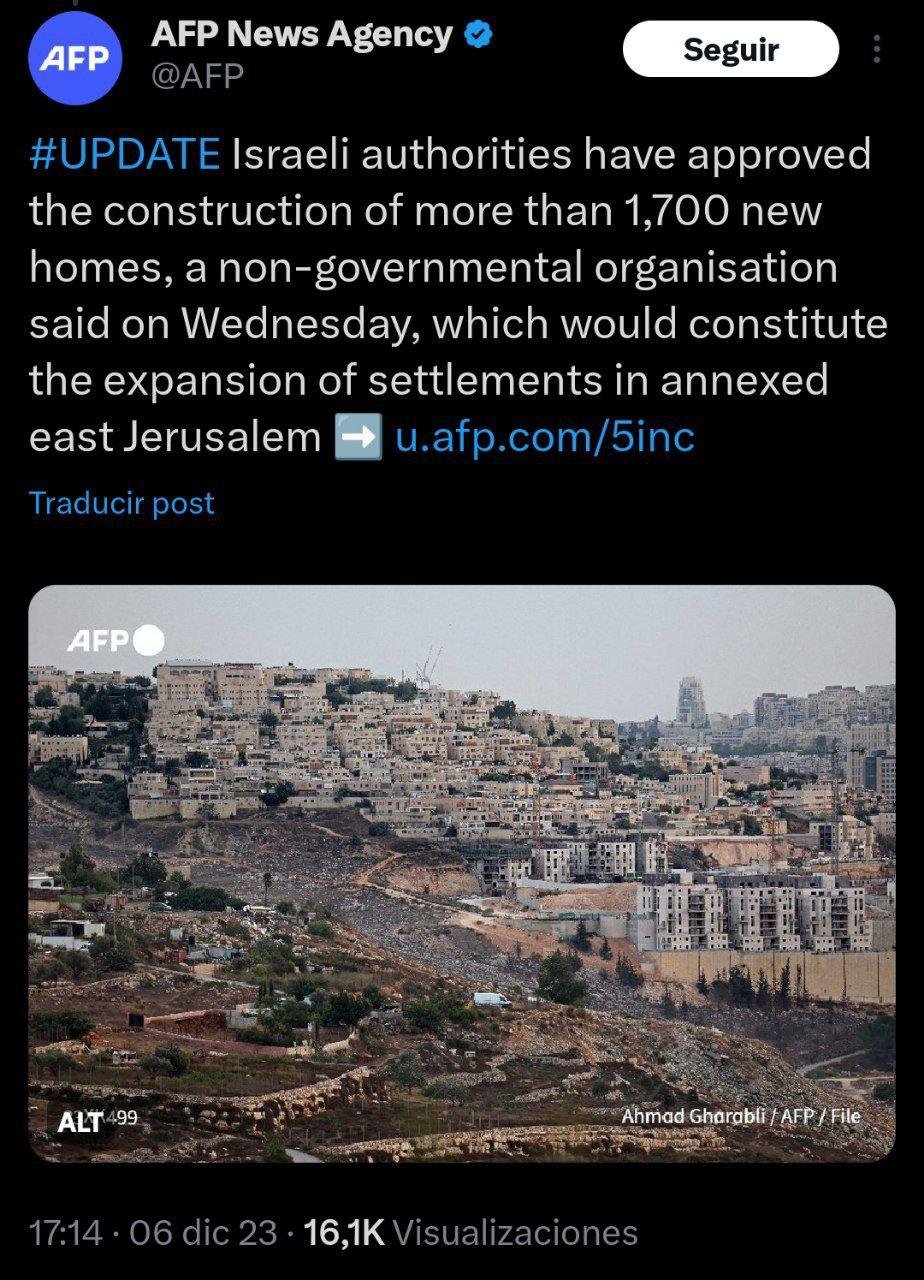Open the u.afp.com/5inc link
This screenshot has height=1280, width=924.
[545, 437]
